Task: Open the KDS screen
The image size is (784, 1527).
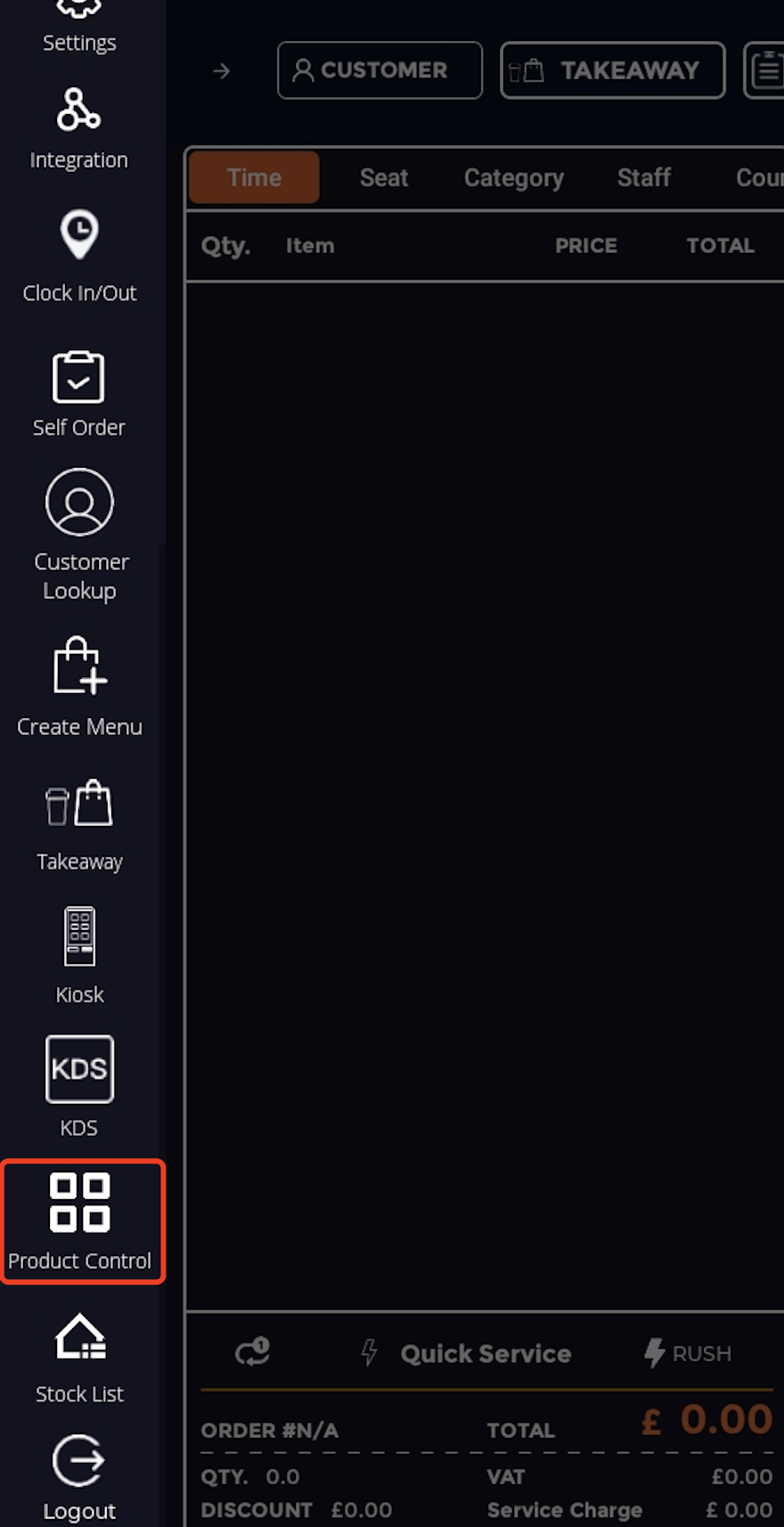Action: [79, 1085]
